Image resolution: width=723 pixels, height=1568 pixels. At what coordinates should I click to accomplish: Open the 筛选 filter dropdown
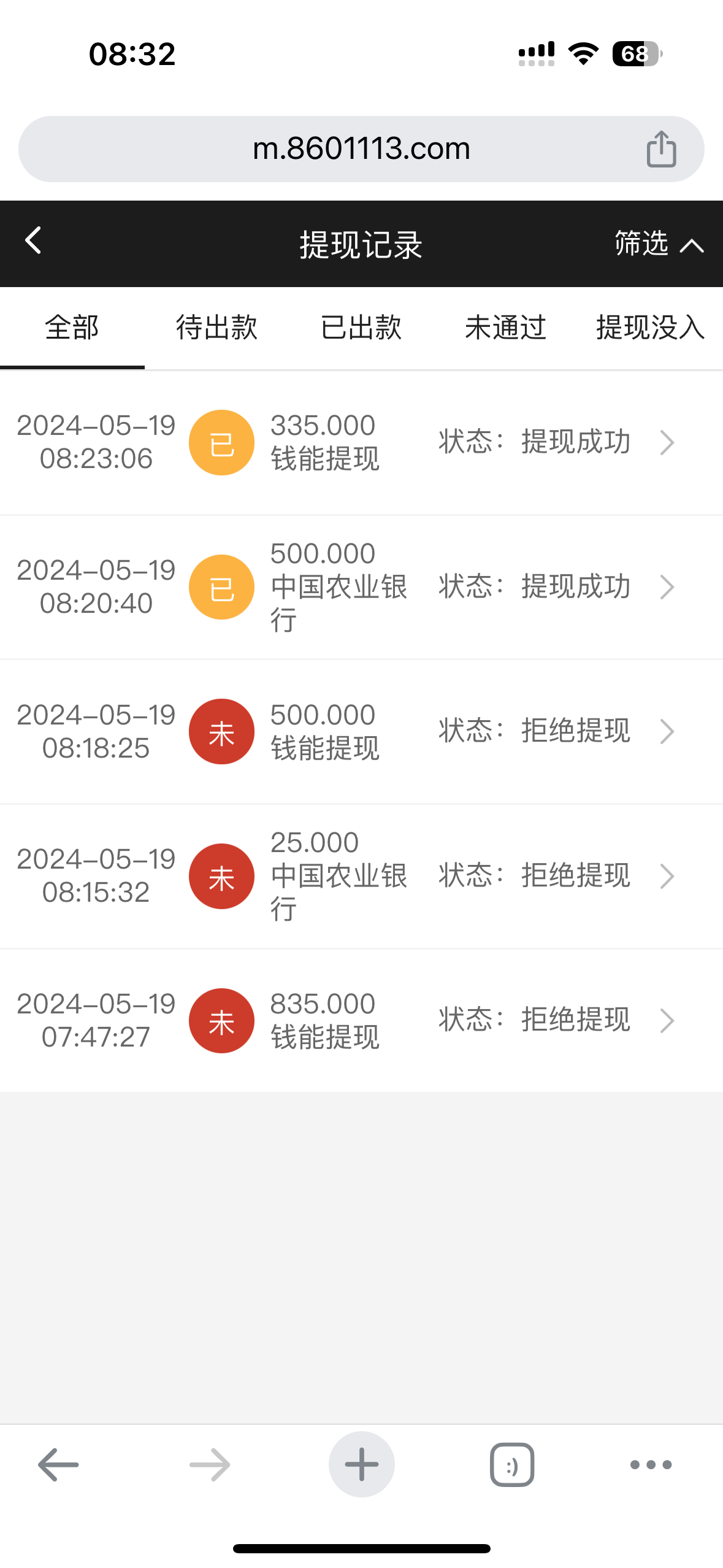659,244
